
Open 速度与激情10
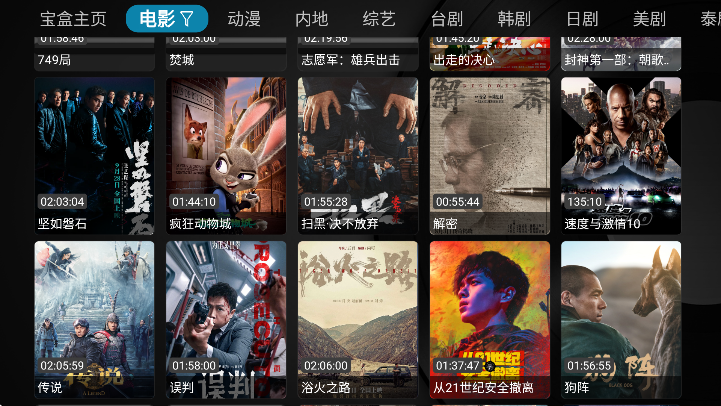coord(621,155)
